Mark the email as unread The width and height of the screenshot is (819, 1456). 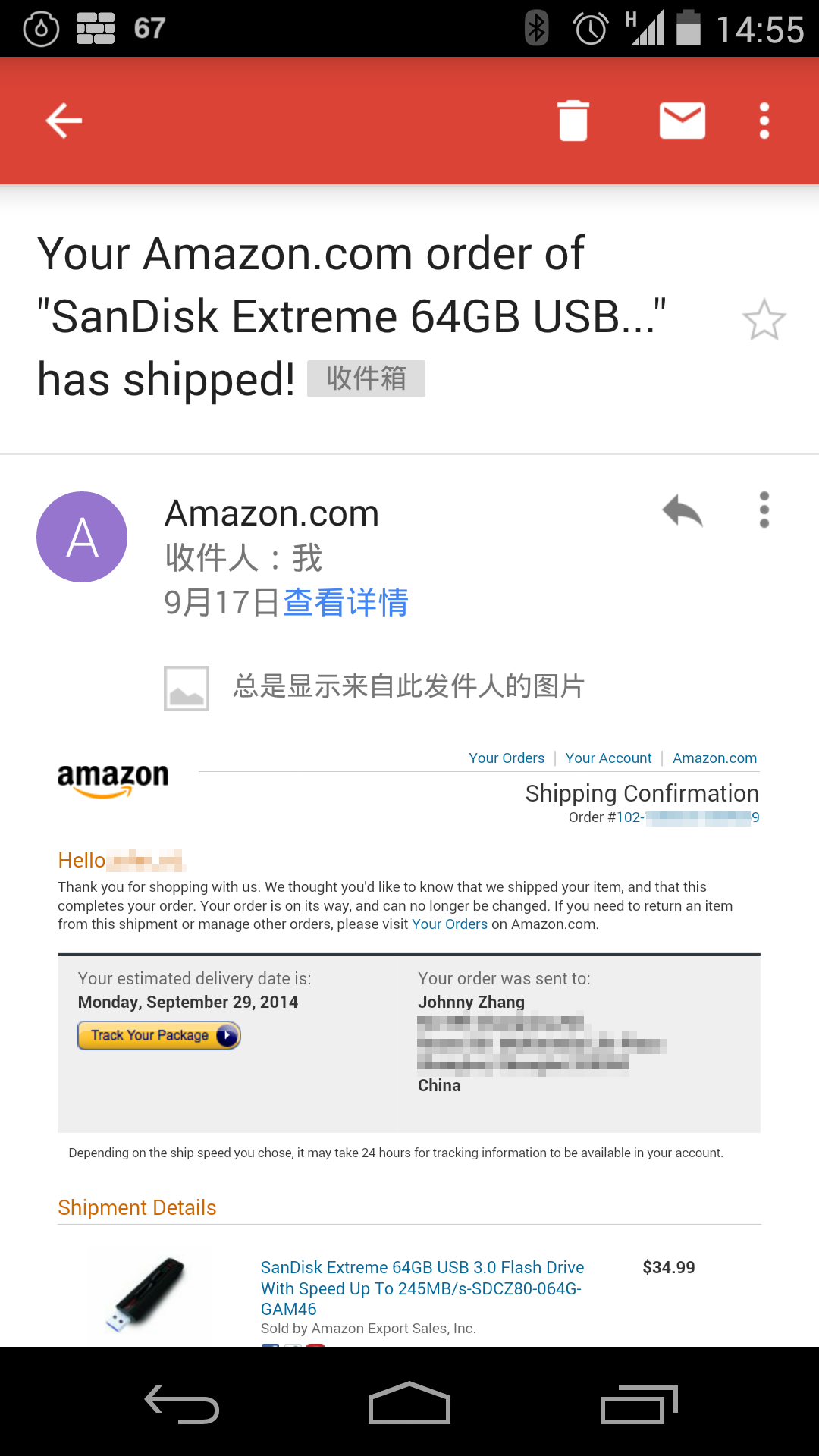[x=682, y=121]
